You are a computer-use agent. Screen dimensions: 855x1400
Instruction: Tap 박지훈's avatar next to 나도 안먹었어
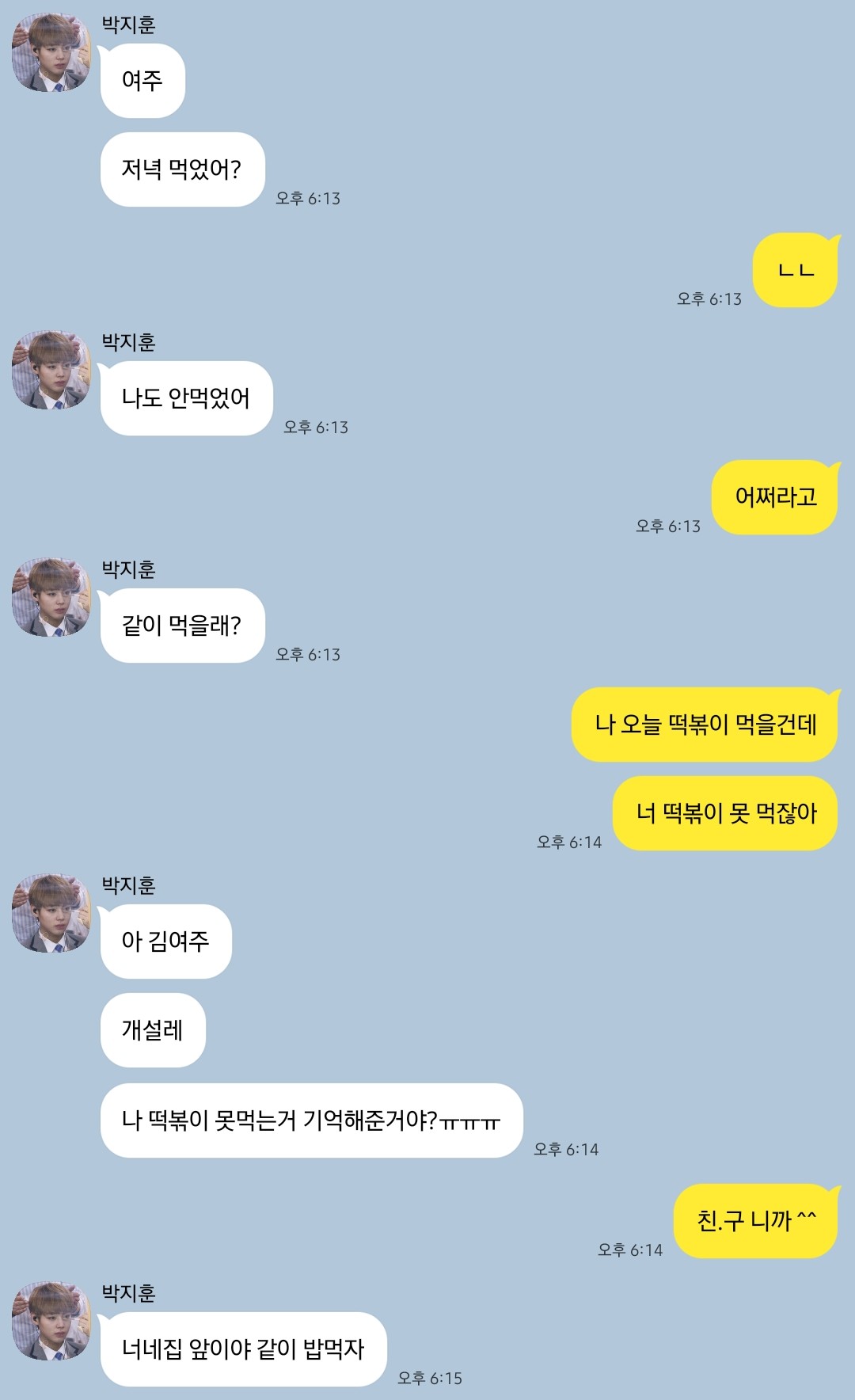point(51,370)
